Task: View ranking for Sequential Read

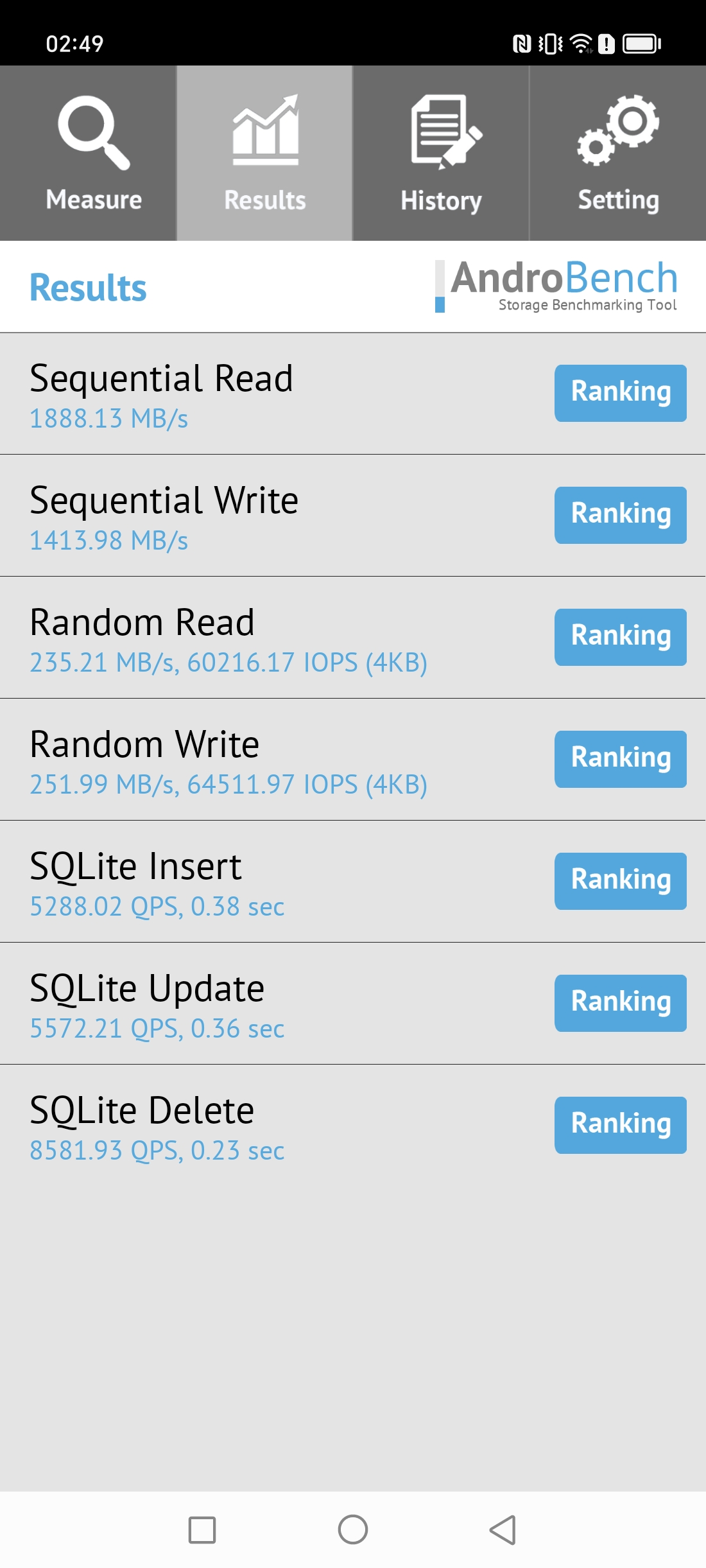Action: click(620, 393)
